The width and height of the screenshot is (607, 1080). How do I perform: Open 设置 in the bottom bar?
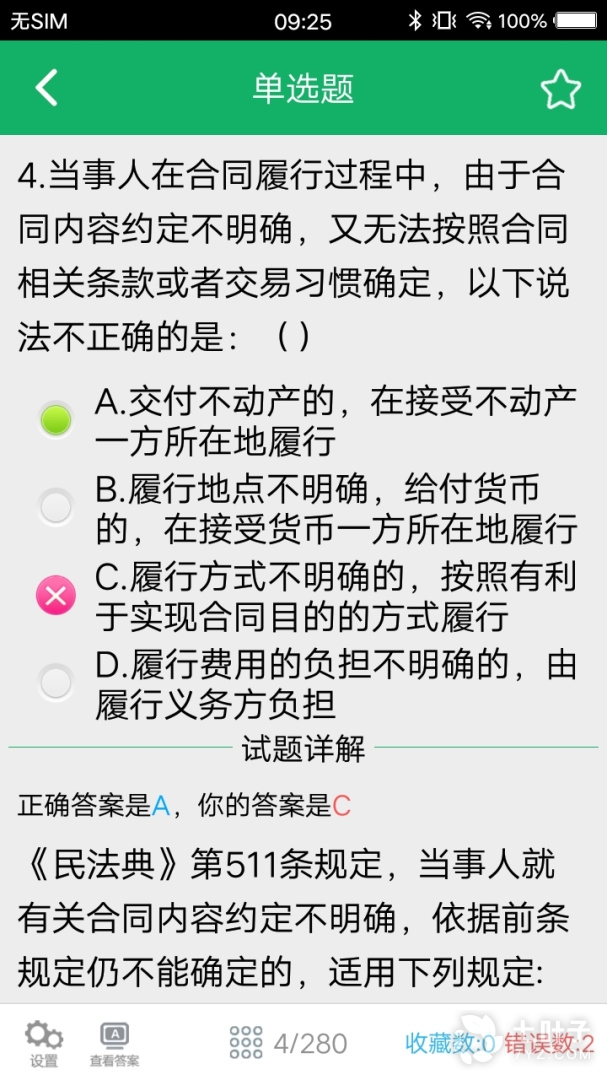(44, 1044)
